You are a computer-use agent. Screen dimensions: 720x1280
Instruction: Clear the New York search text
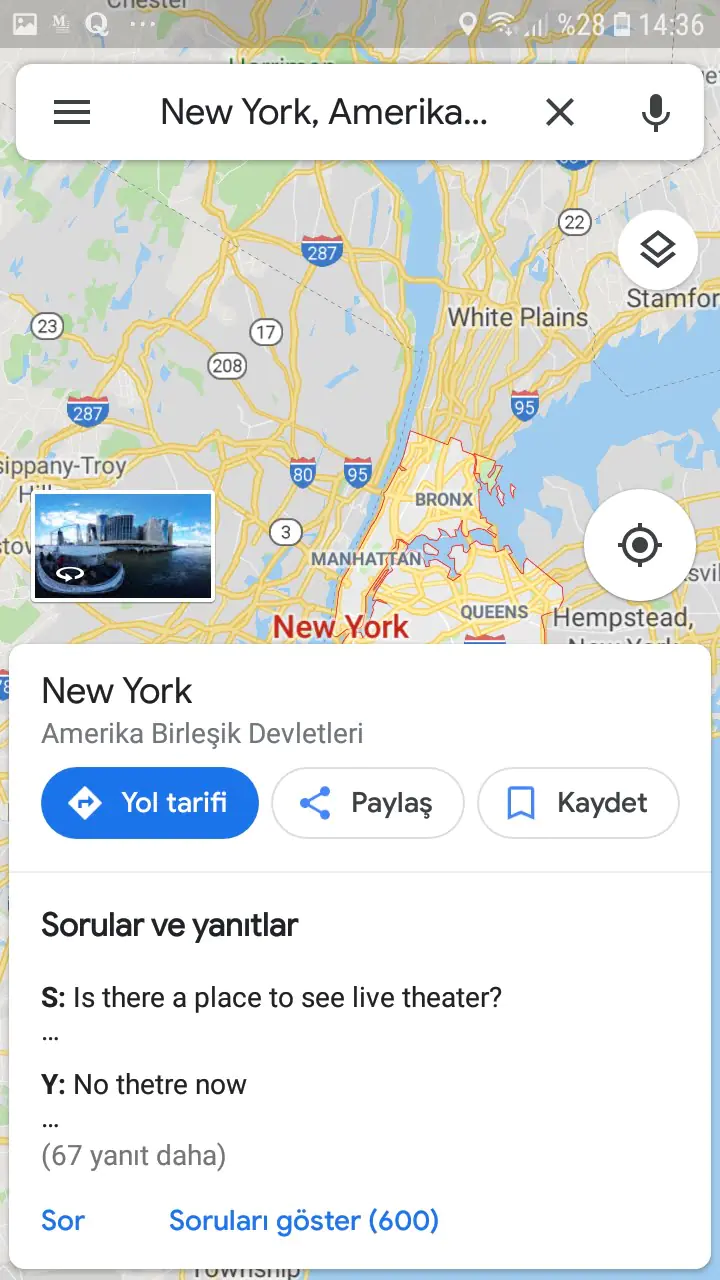click(x=560, y=112)
